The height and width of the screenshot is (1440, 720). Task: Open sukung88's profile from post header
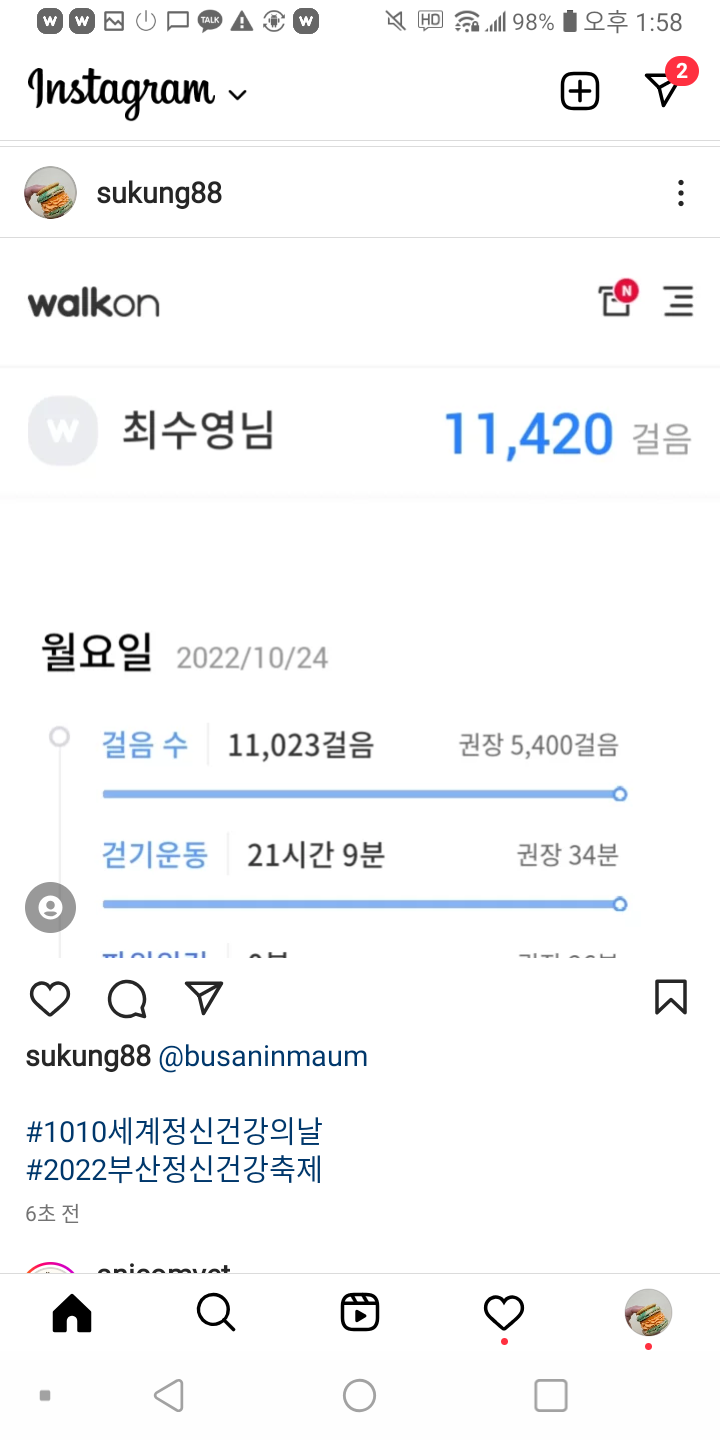point(158,193)
